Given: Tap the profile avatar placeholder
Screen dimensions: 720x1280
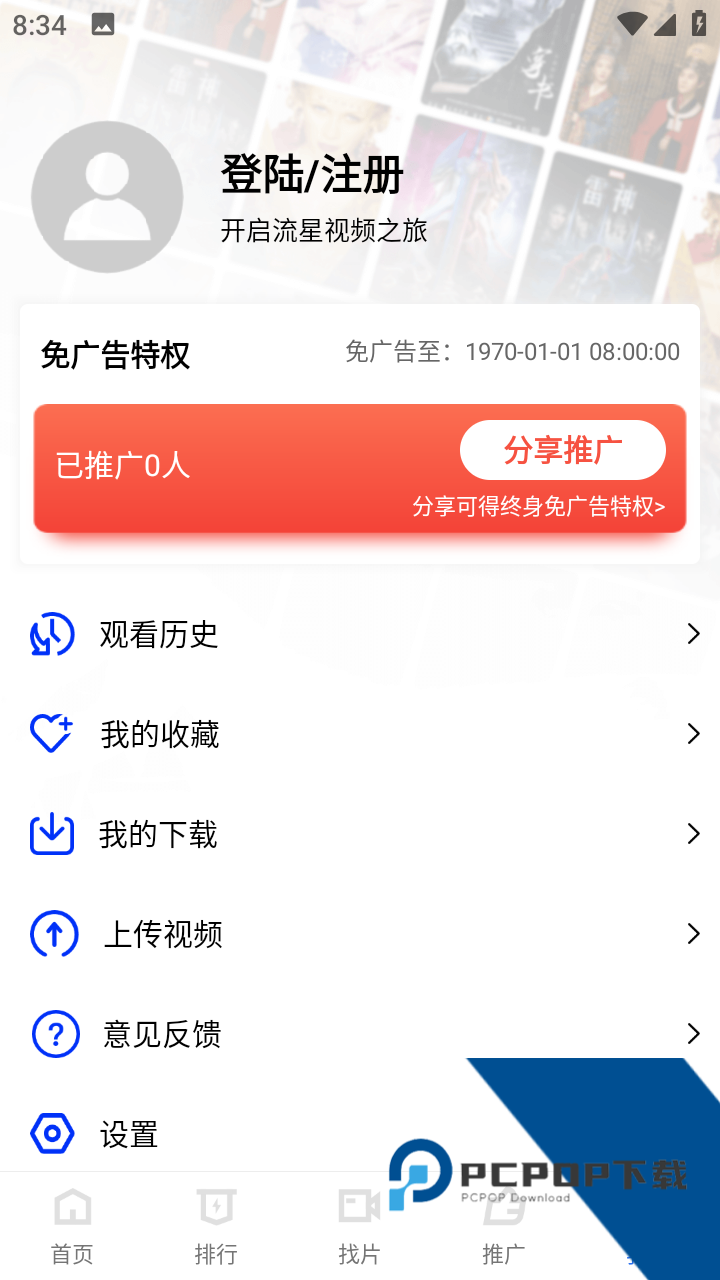Looking at the screenshot, I should [107, 196].
